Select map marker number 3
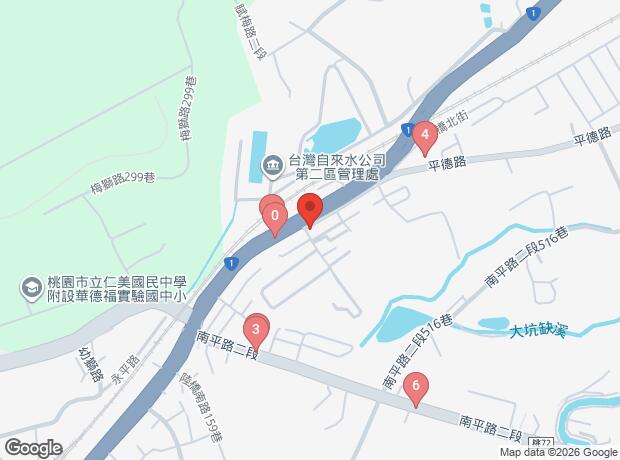The width and height of the screenshot is (620, 460). (x=257, y=330)
